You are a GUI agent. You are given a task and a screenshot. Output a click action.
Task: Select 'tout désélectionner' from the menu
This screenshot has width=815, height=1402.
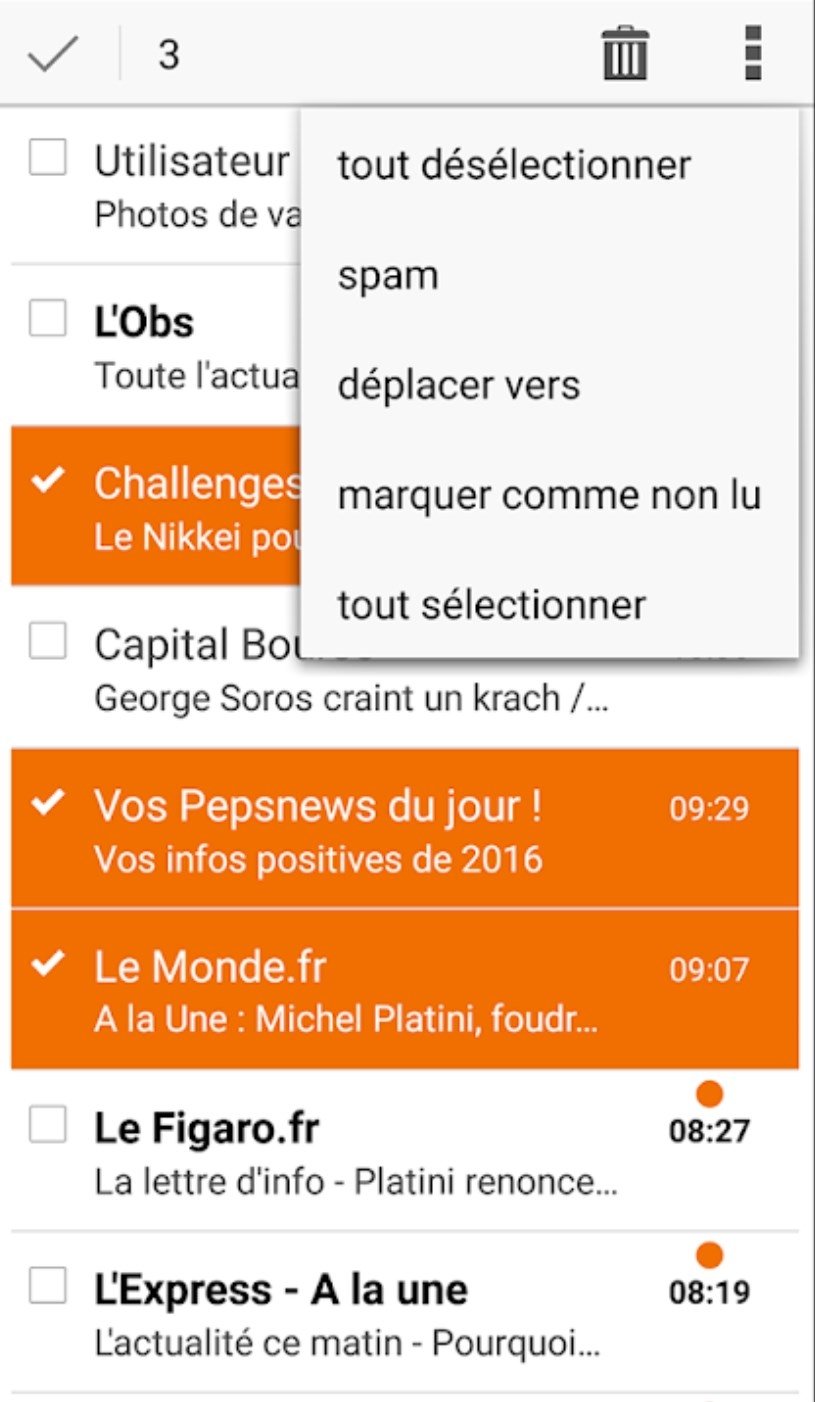click(x=513, y=164)
